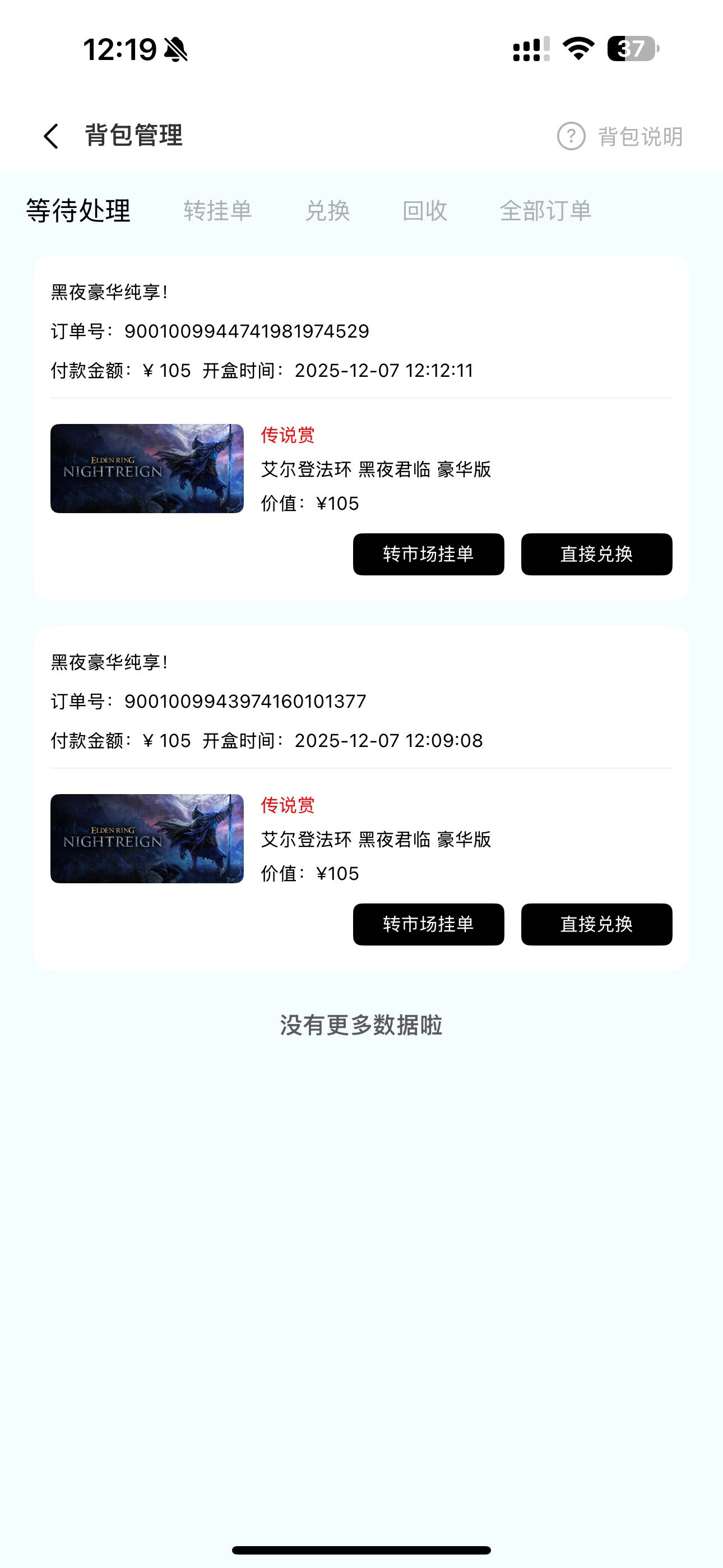Tap 转市场挂单 for the 12:09:08 order
The width and height of the screenshot is (723, 1568).
428,925
